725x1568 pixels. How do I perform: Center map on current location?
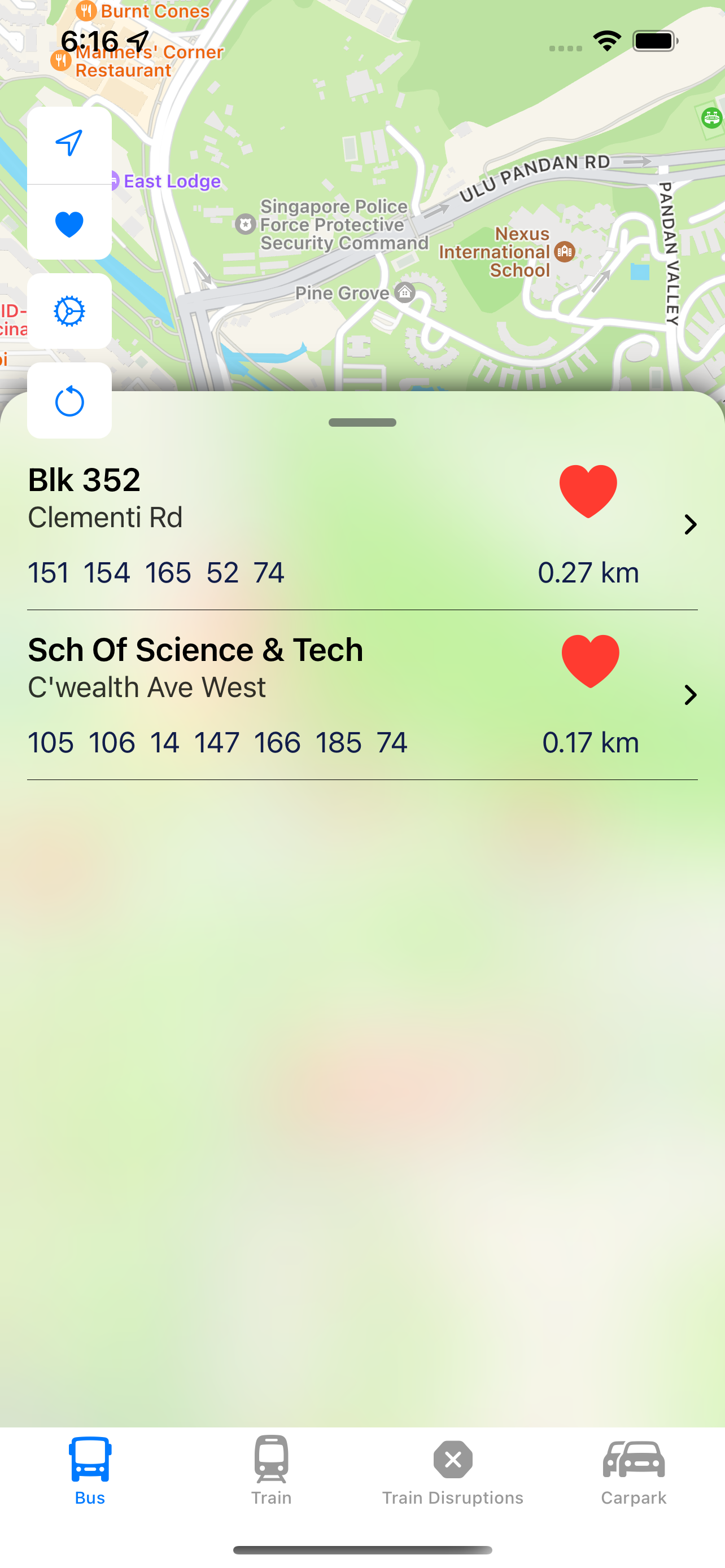point(69,144)
